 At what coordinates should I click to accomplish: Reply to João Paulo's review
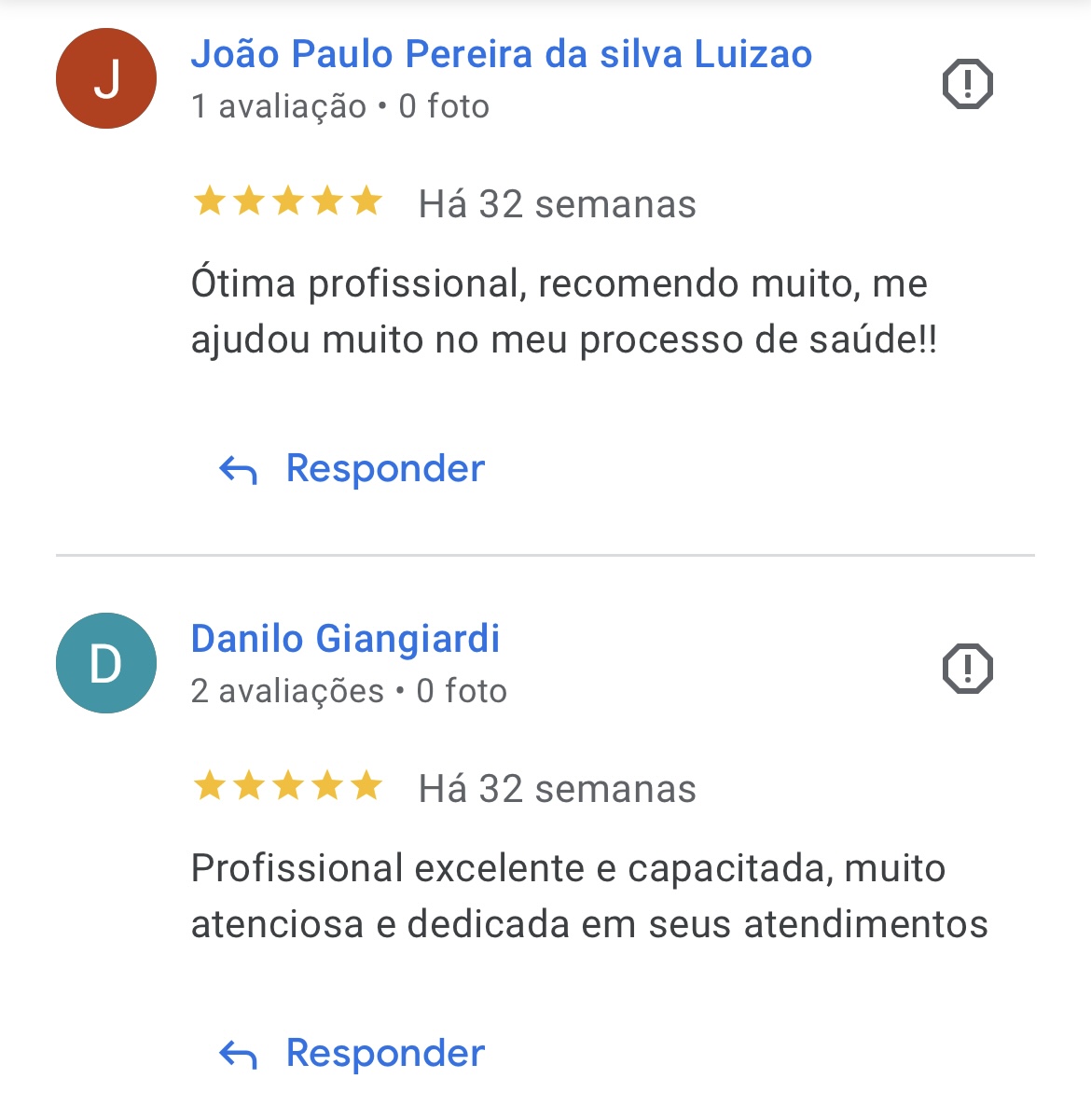352,468
